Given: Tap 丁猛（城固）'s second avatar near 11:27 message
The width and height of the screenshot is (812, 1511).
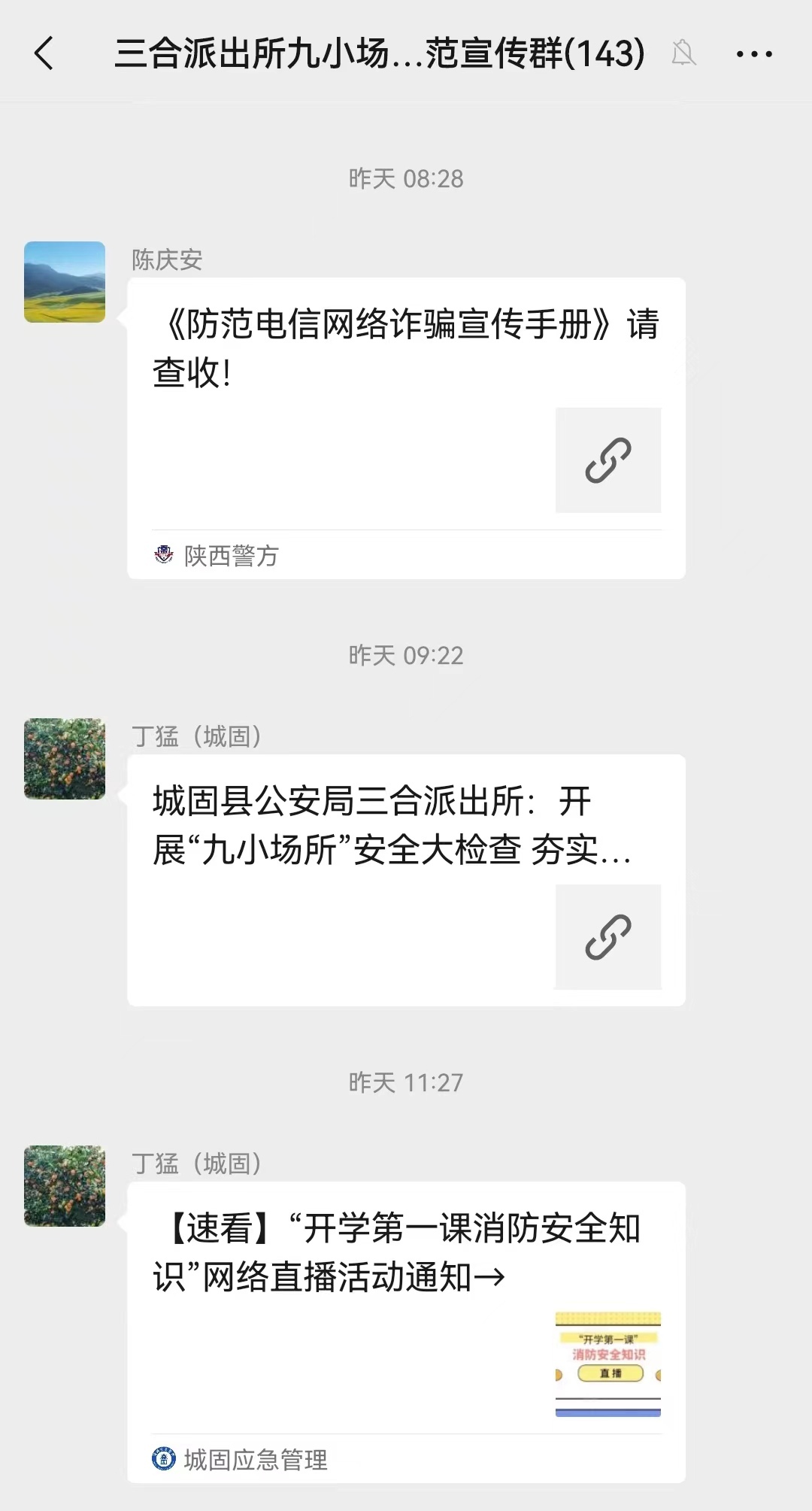Looking at the screenshot, I should [64, 1186].
